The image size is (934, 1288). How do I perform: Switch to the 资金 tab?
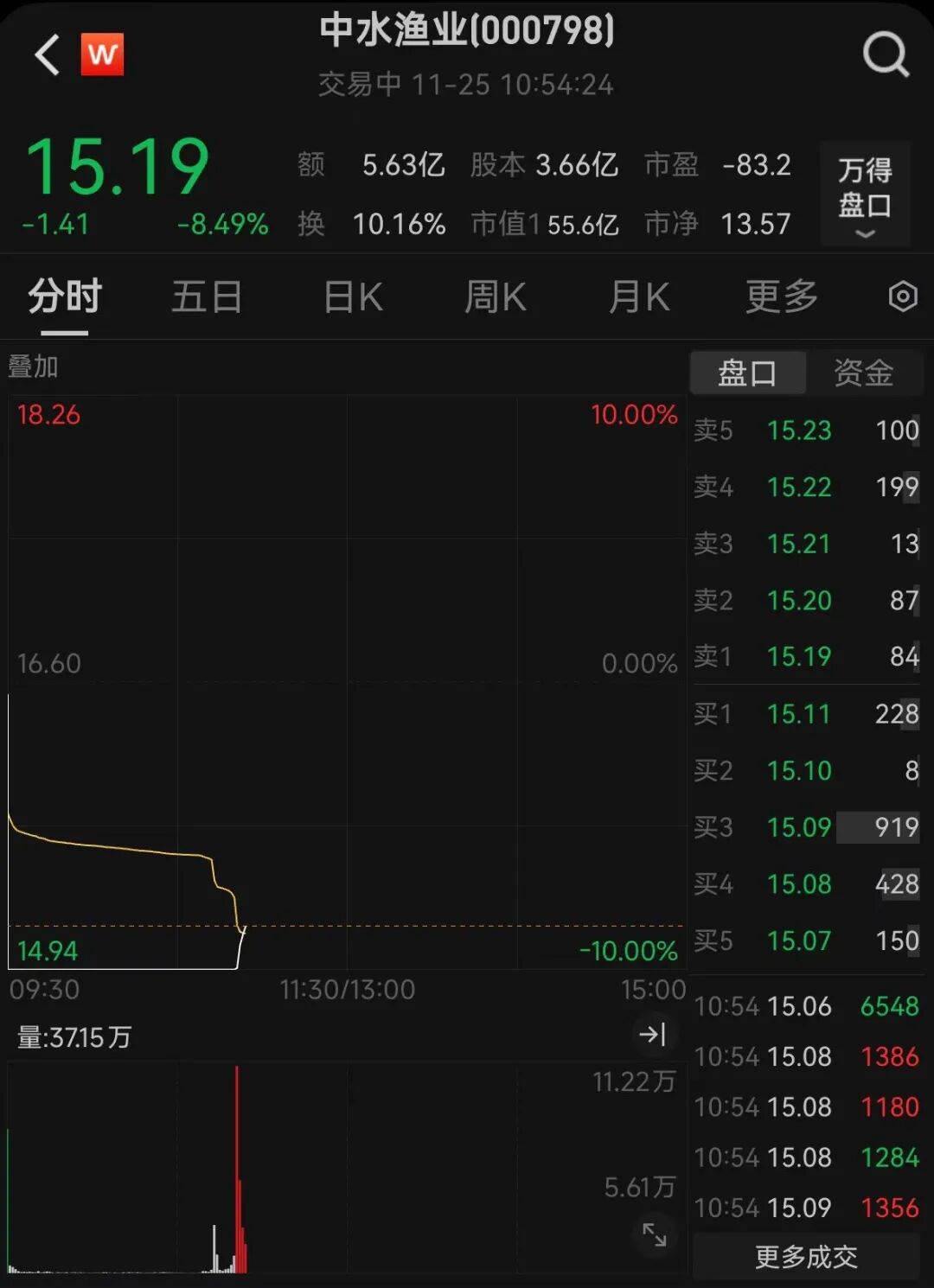click(863, 373)
